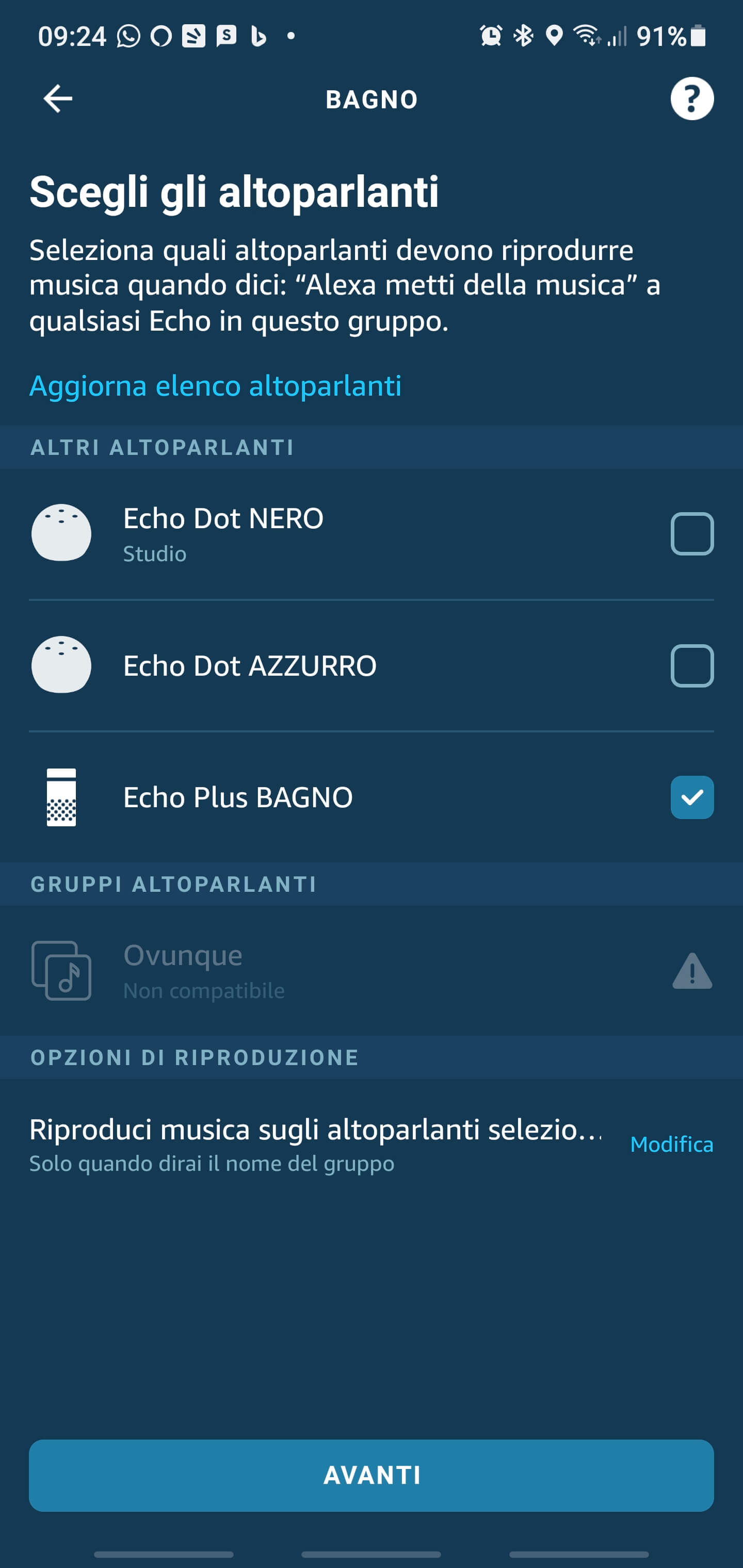Go back with the arrow icon

[58, 99]
